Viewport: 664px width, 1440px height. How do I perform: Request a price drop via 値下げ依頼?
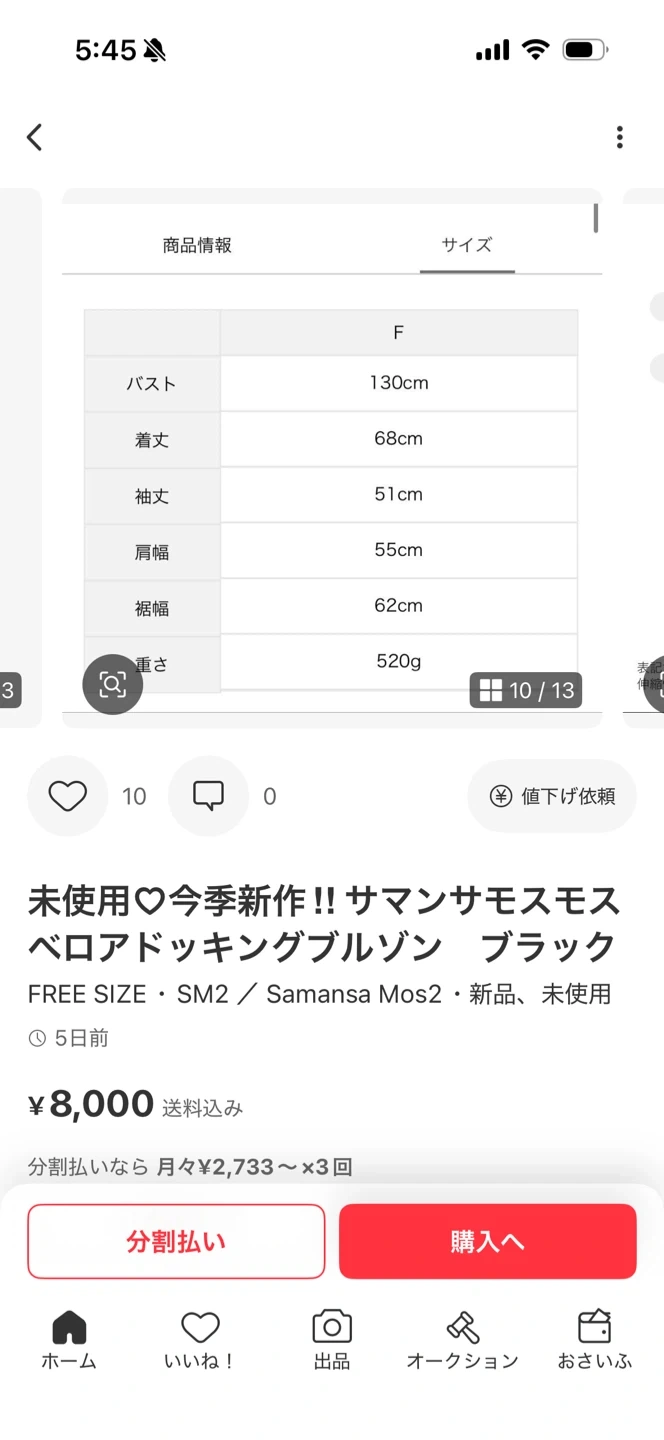coord(552,796)
